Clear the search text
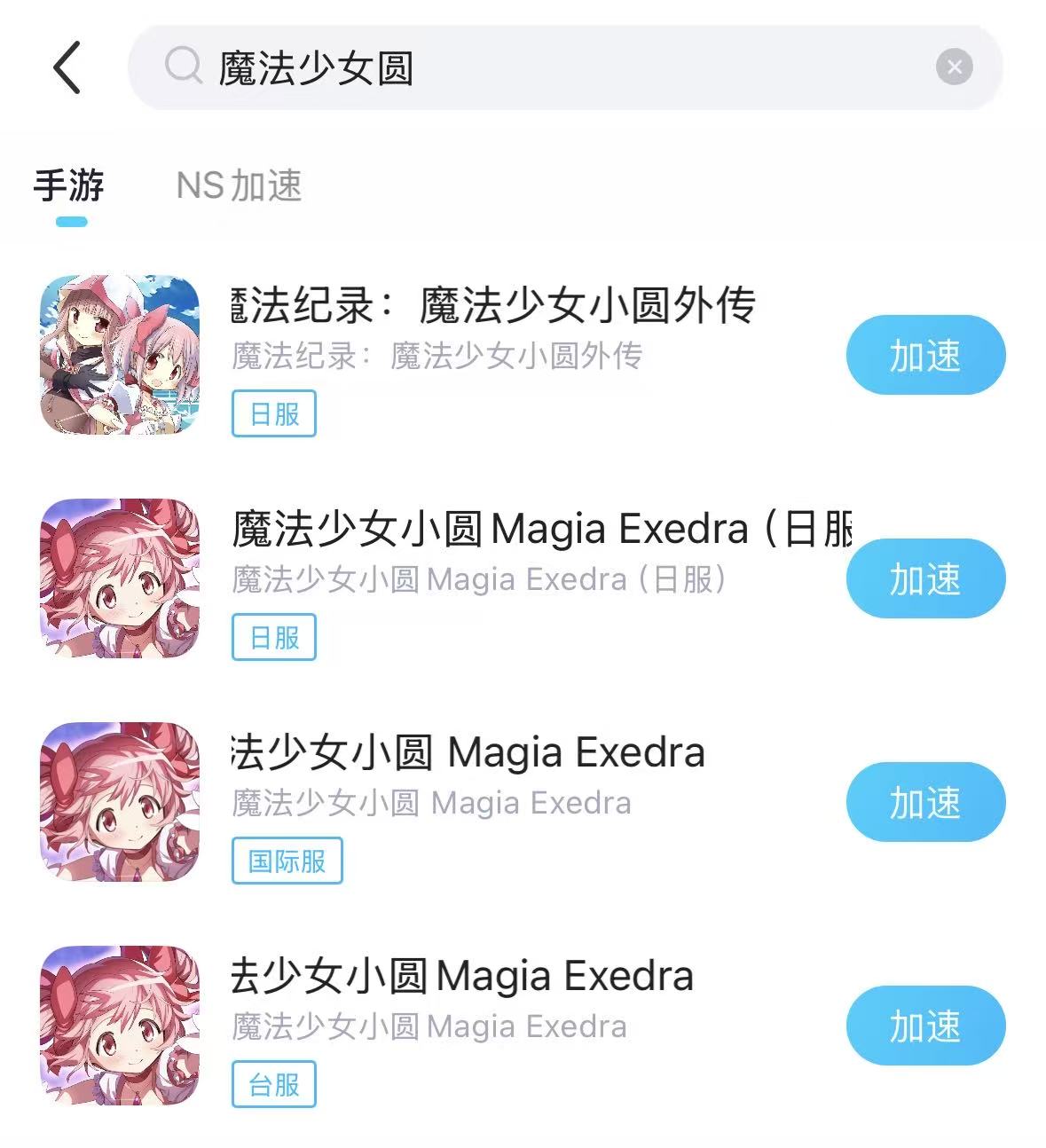Viewport: 1046px width, 1148px height. click(x=954, y=67)
